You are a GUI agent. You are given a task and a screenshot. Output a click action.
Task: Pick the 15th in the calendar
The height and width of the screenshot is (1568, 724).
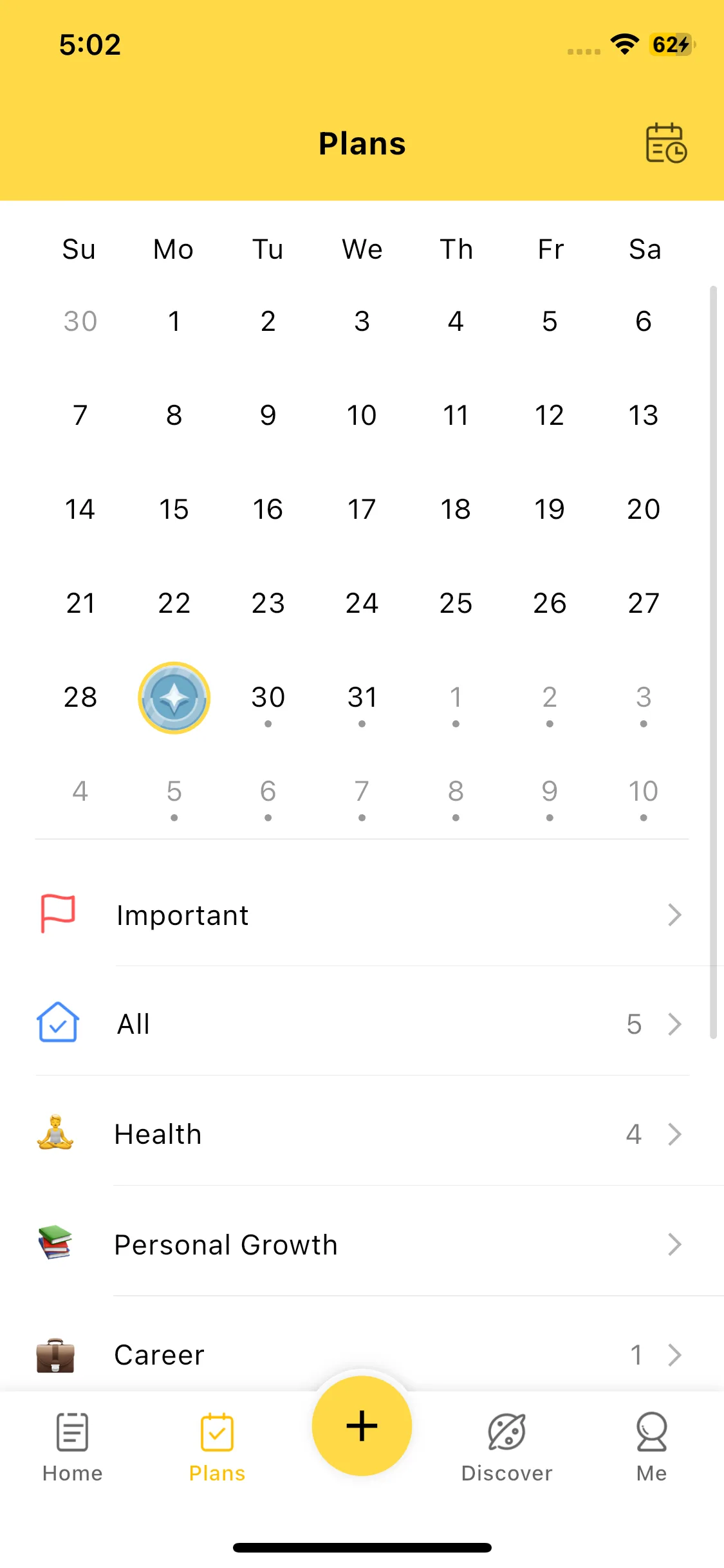coord(174,509)
